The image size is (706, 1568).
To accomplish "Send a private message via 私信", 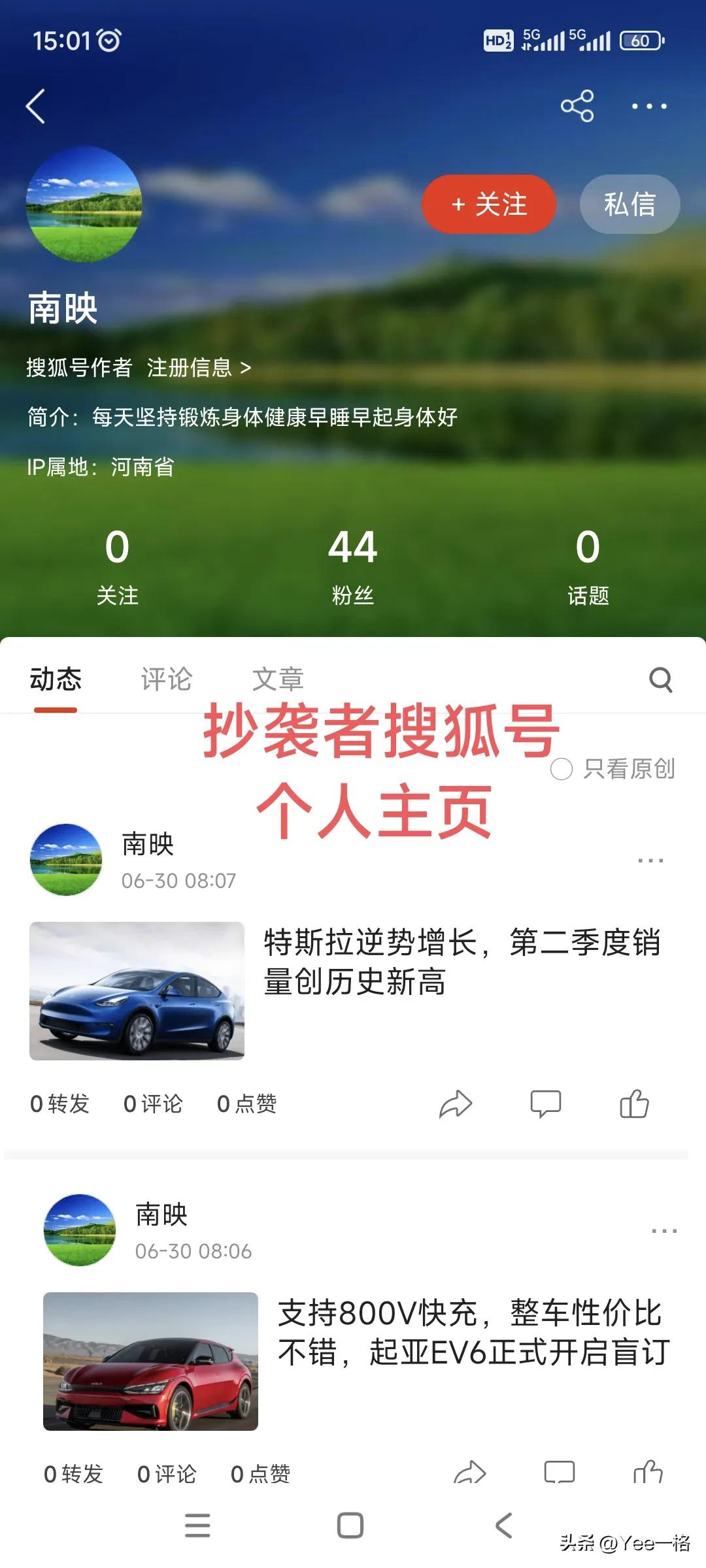I will coord(629,204).
